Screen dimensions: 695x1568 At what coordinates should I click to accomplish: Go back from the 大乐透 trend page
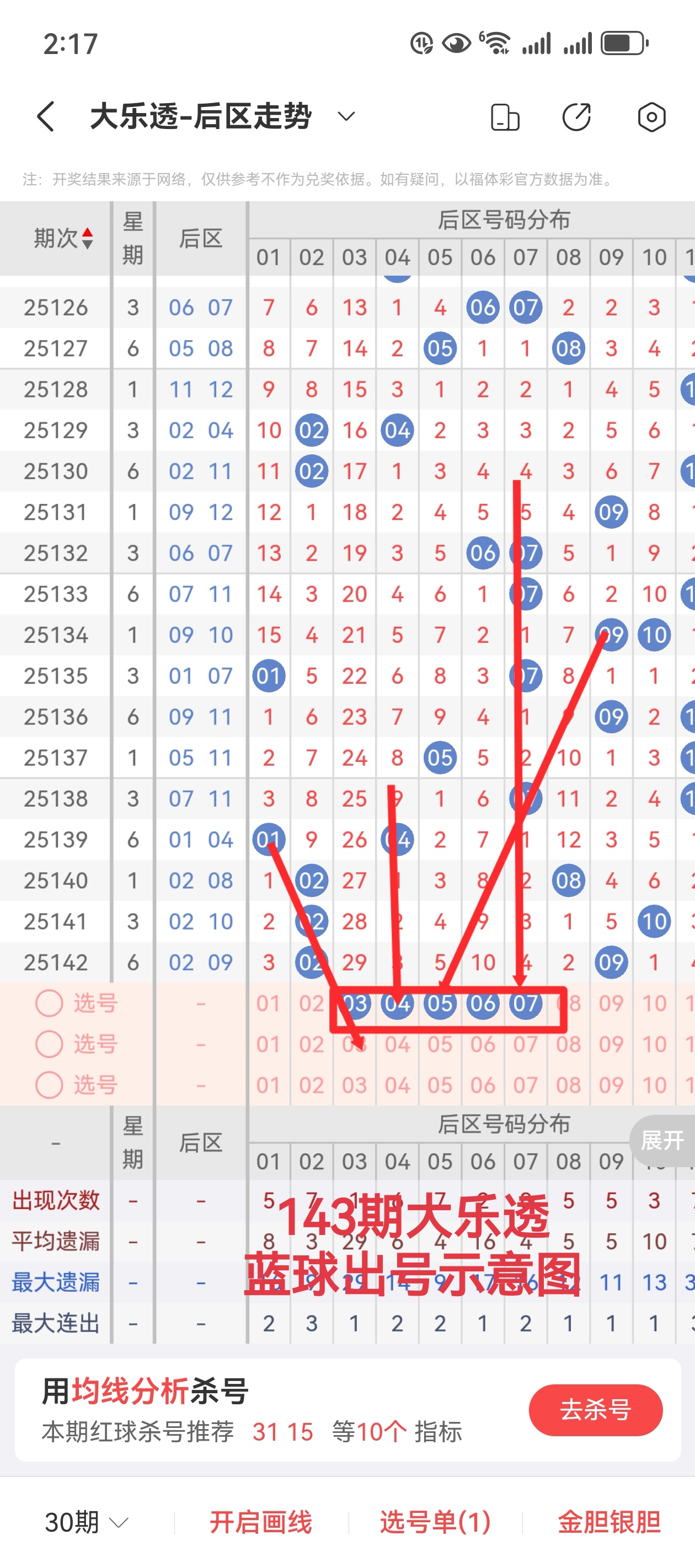[x=46, y=116]
